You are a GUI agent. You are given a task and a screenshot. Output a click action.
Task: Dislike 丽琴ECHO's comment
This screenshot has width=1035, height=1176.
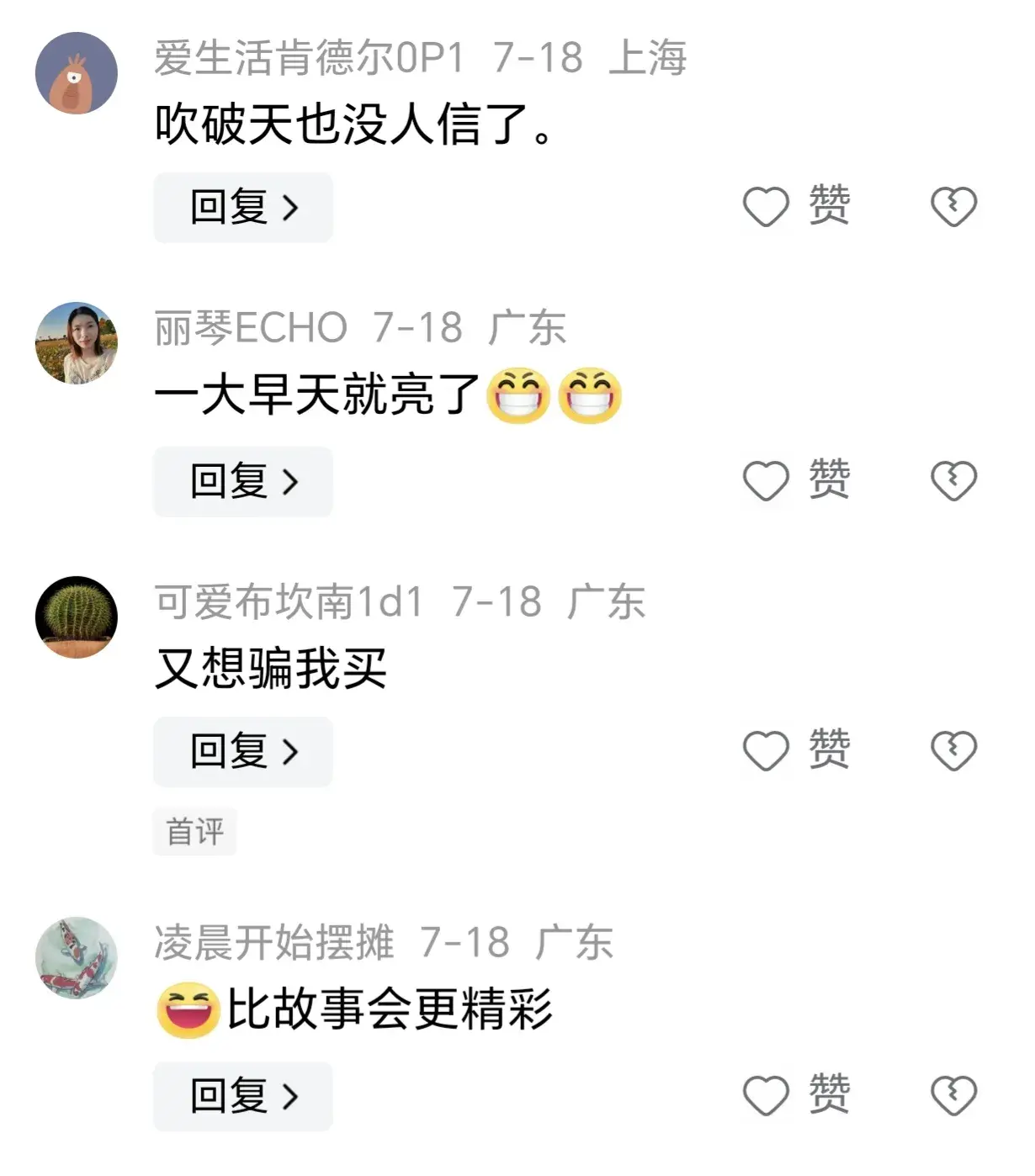(x=953, y=481)
